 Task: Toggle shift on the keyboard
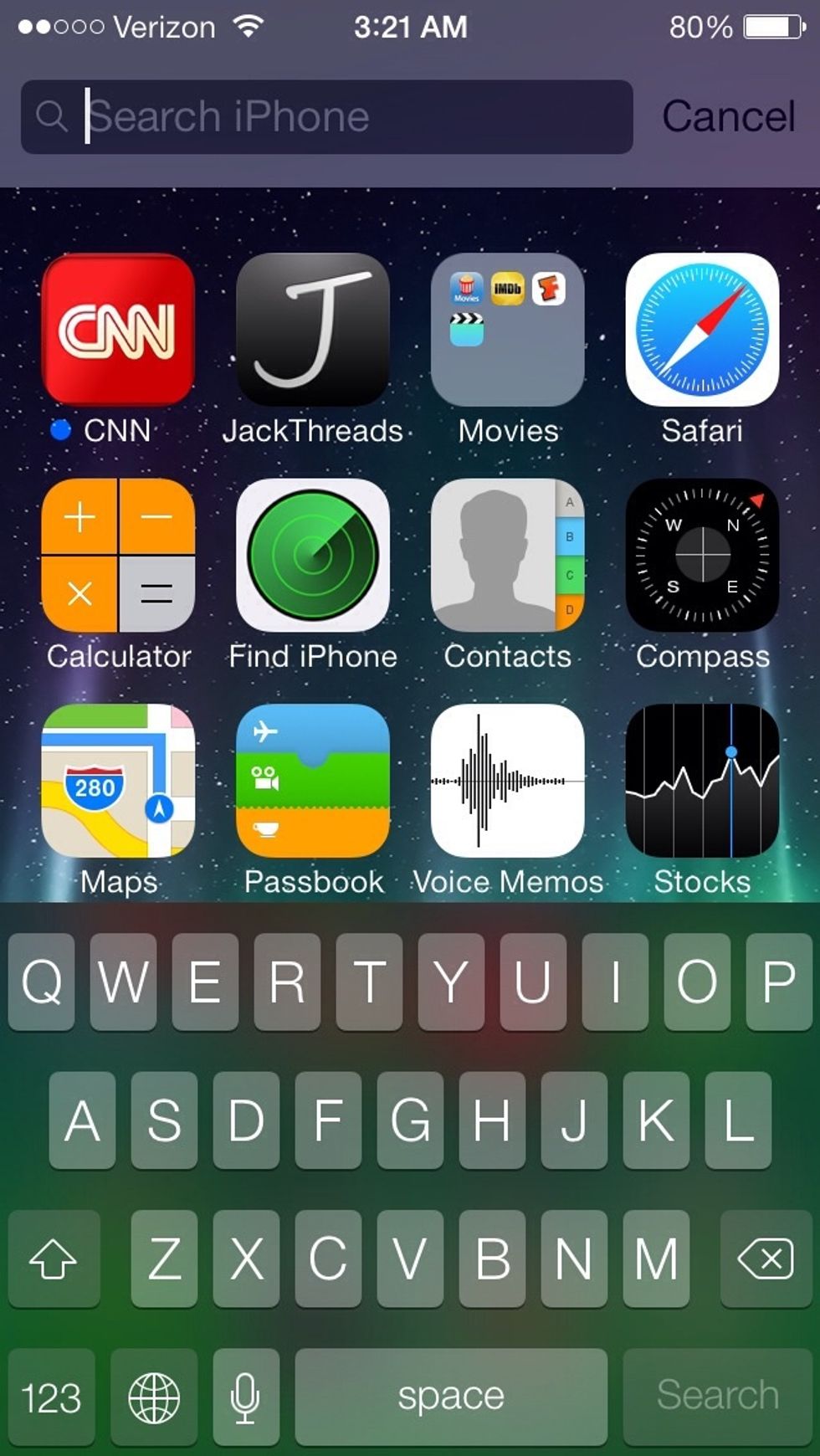(x=54, y=1259)
